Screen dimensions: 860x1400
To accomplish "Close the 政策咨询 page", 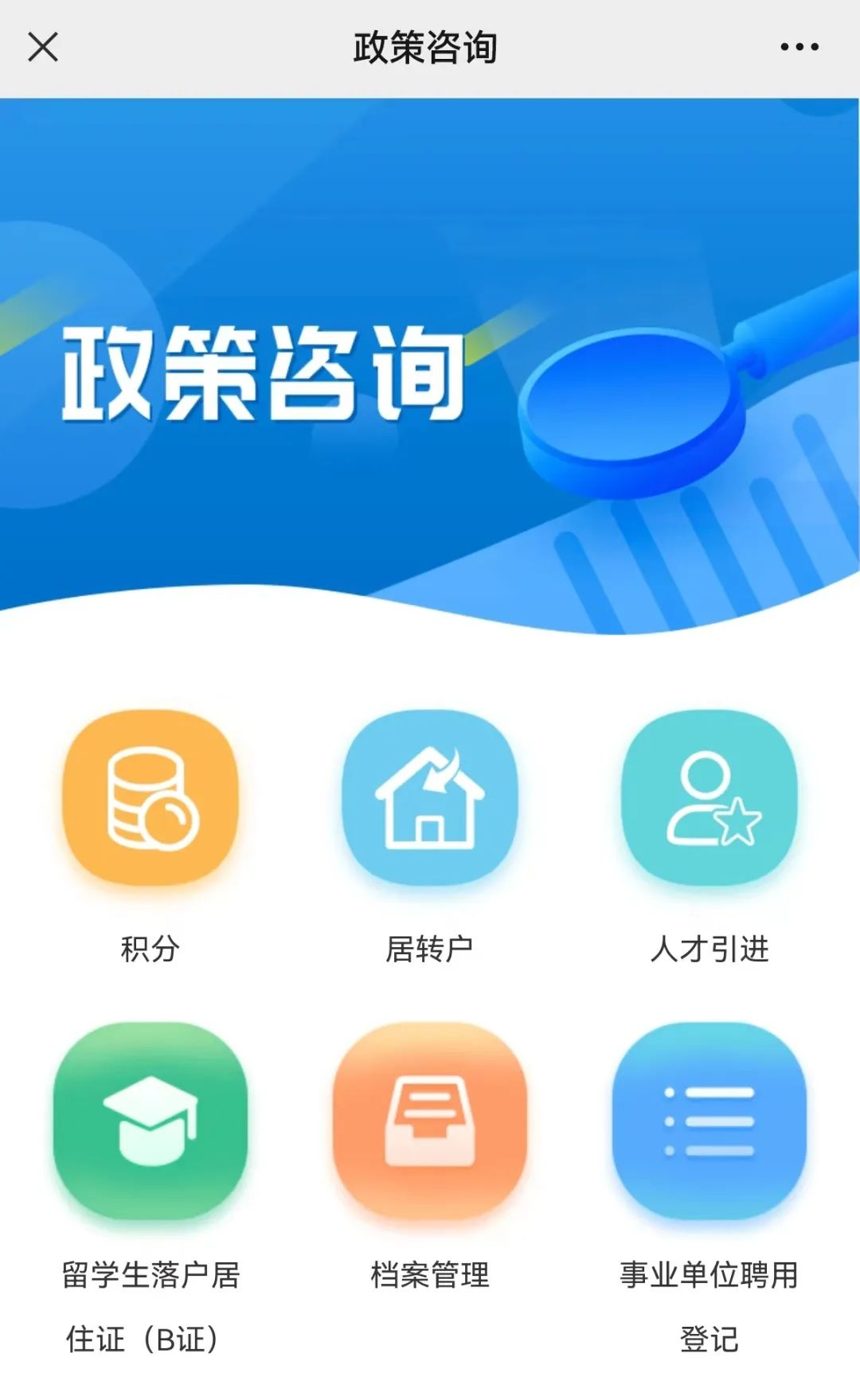I will point(43,47).
